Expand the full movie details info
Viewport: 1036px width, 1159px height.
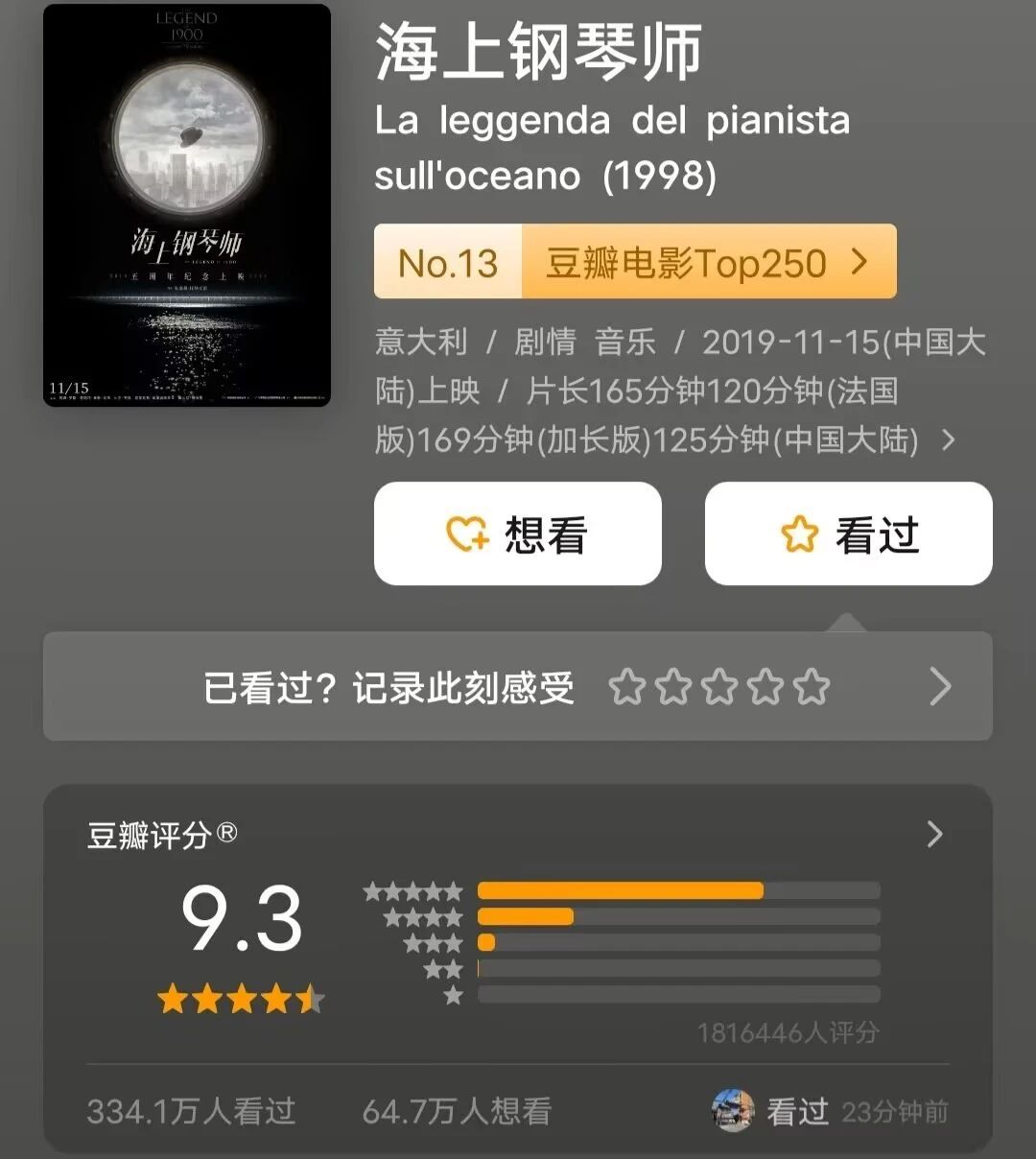tap(948, 440)
